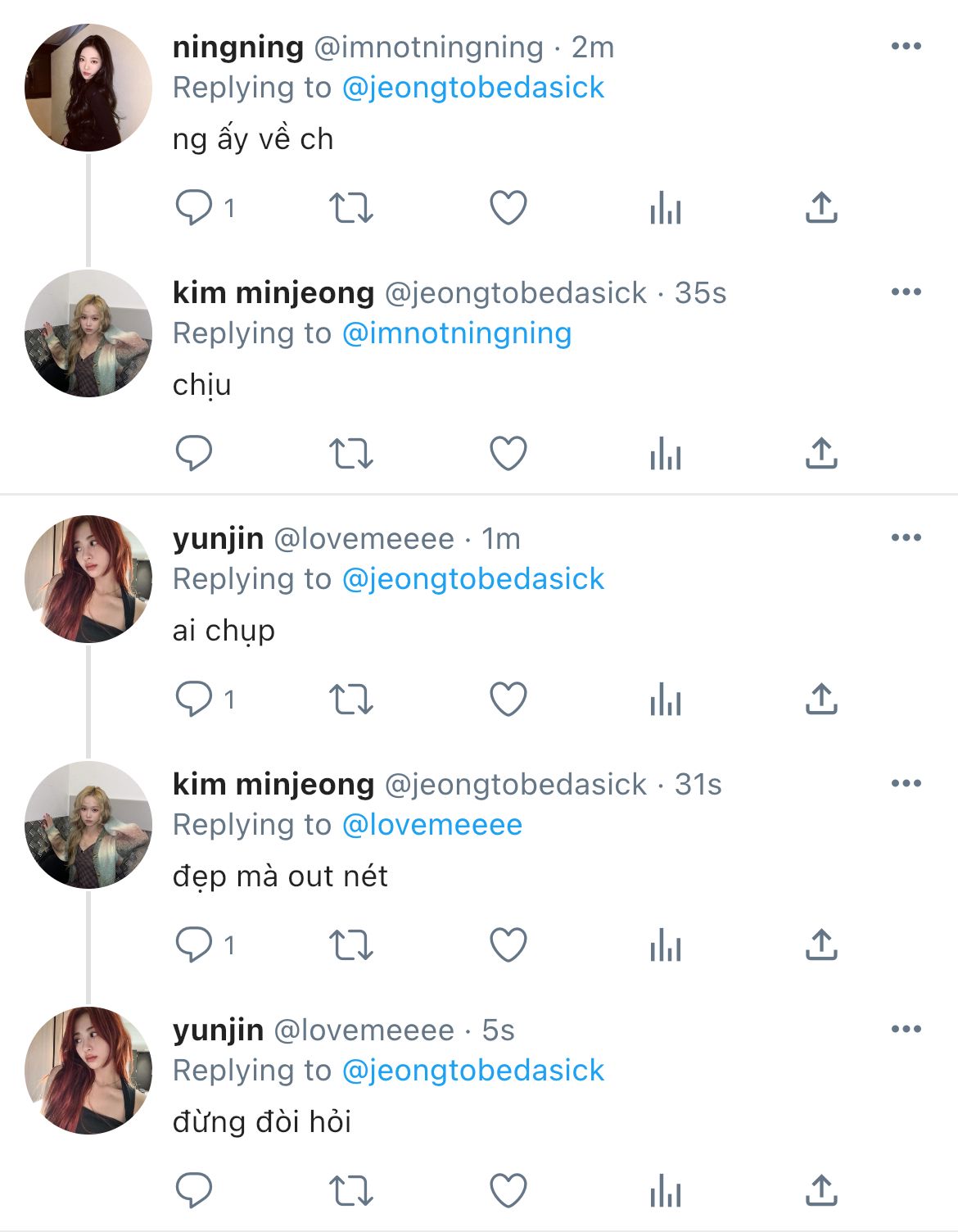The height and width of the screenshot is (1232, 958).
Task: Like yunjin's "đừng đòi hỏi" tweet
Action: pos(508,1190)
